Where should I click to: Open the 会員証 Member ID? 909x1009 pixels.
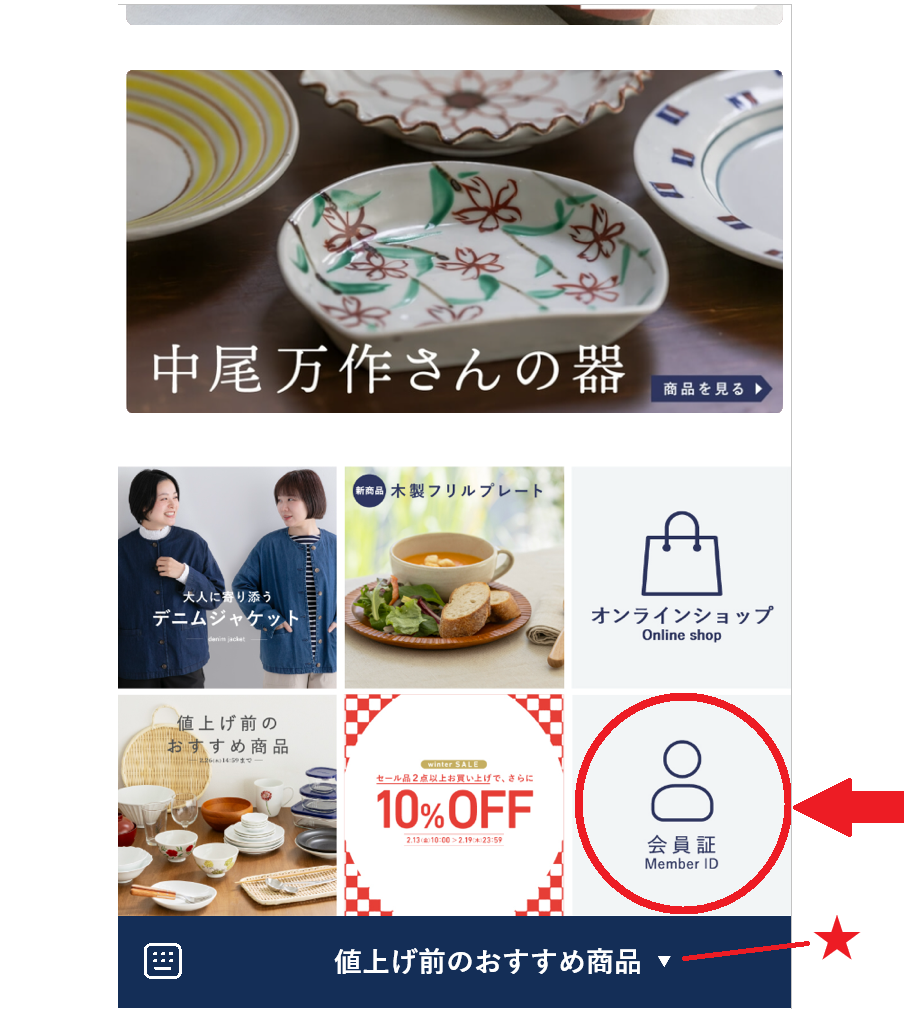(x=681, y=805)
